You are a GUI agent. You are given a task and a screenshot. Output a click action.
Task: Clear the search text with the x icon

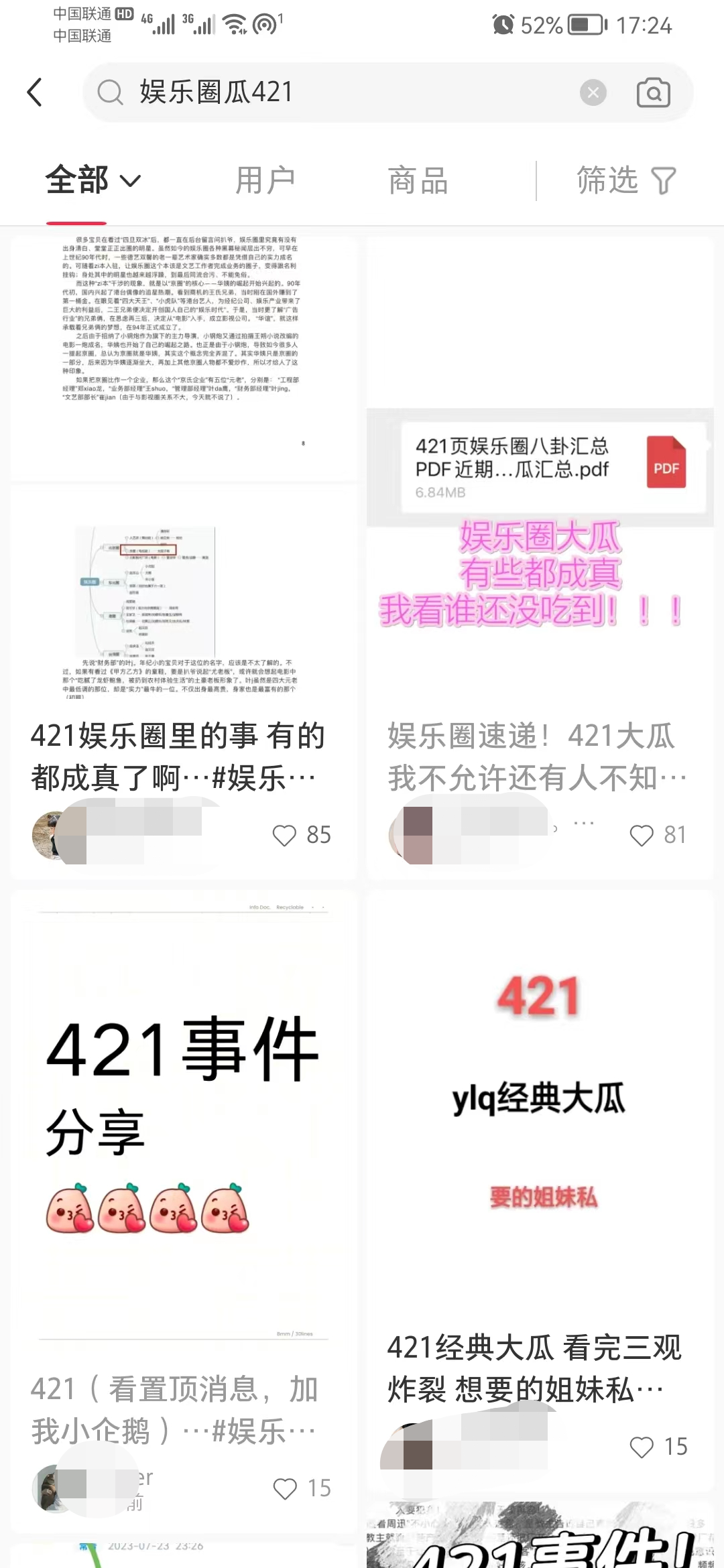click(593, 92)
